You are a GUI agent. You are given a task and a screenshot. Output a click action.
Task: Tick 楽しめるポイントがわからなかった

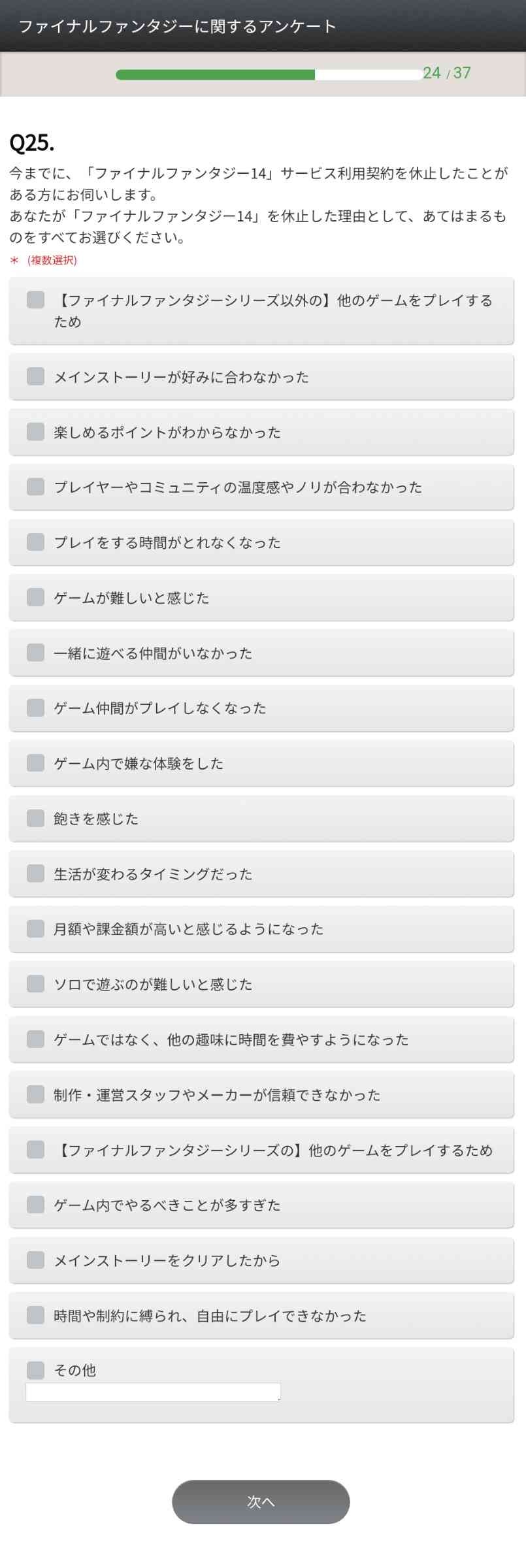(x=35, y=432)
